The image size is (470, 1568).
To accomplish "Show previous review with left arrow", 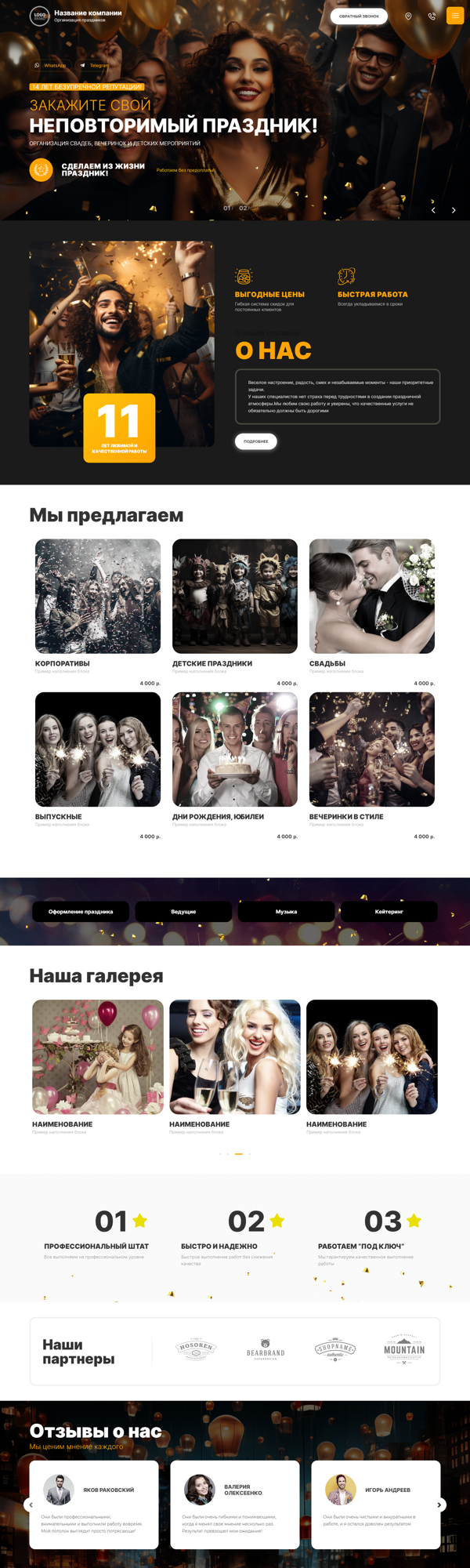I will [x=31, y=1504].
